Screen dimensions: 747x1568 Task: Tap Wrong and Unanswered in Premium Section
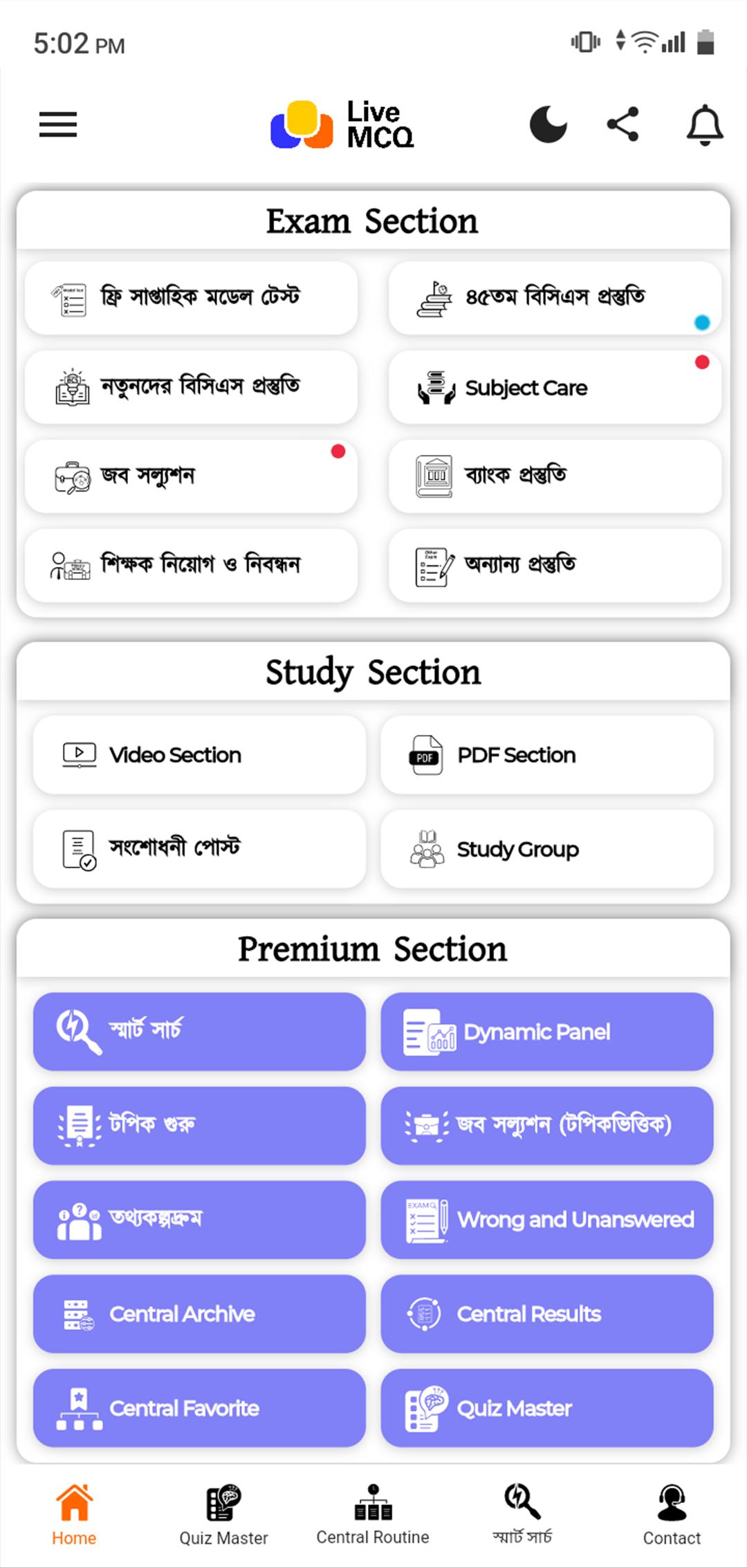(x=546, y=1220)
